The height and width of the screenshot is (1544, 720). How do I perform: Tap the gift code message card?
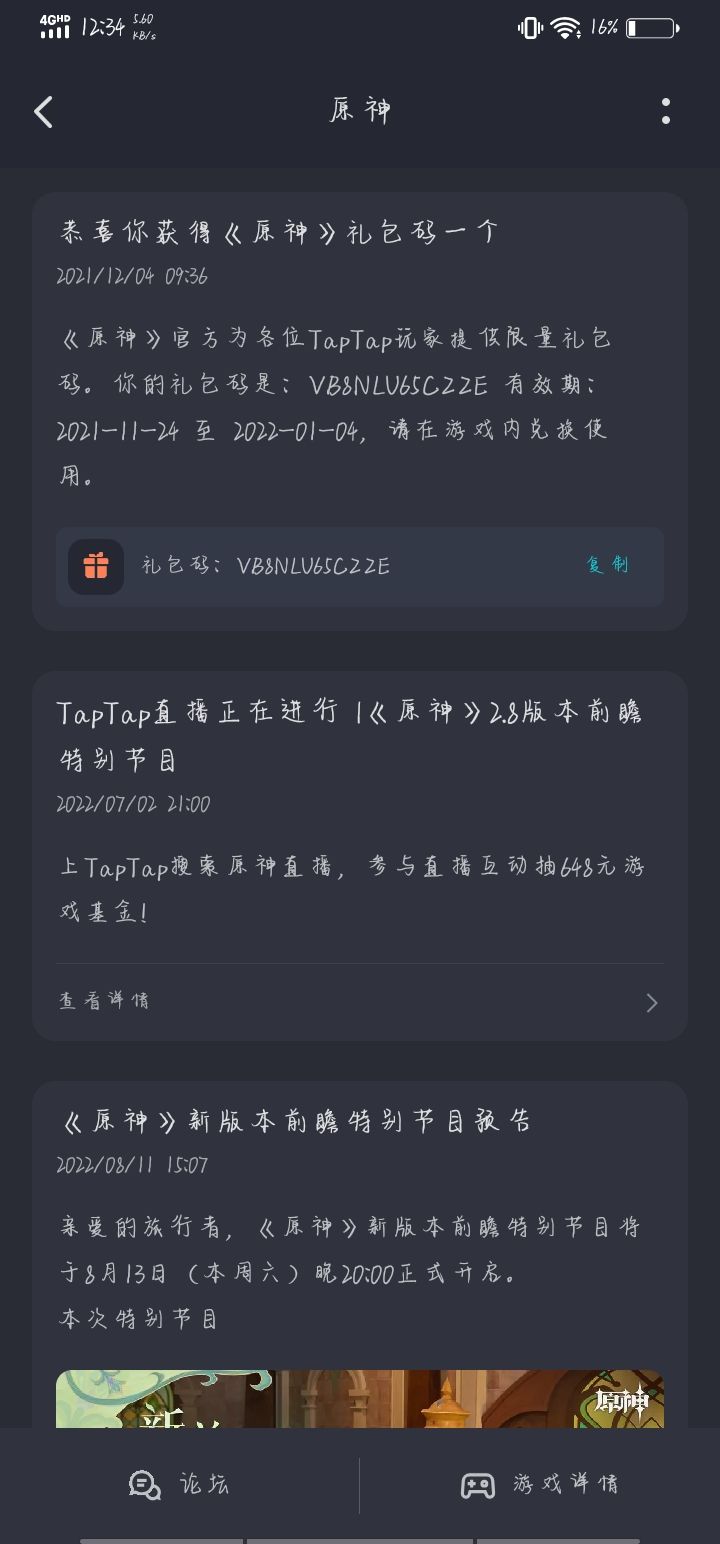pos(360,400)
